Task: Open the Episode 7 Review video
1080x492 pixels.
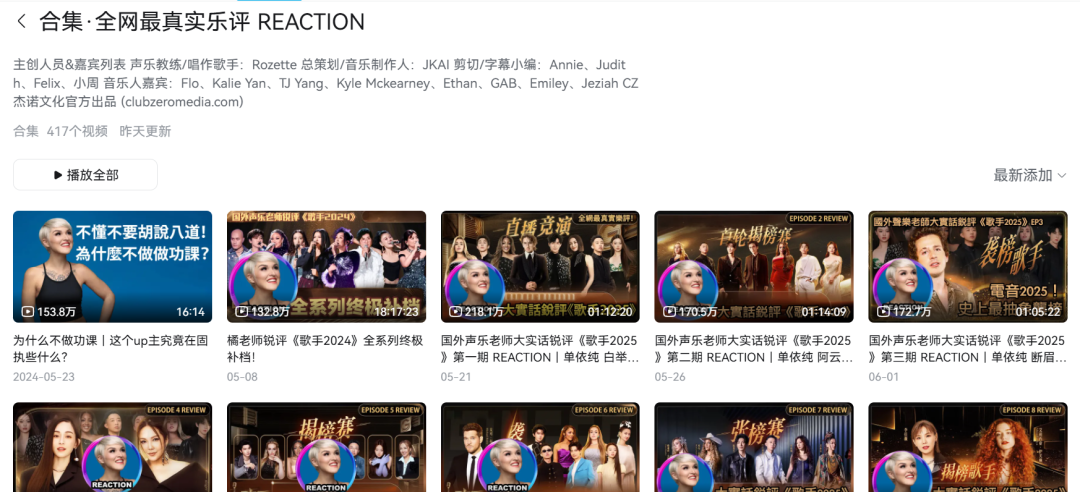Action: tap(754, 448)
